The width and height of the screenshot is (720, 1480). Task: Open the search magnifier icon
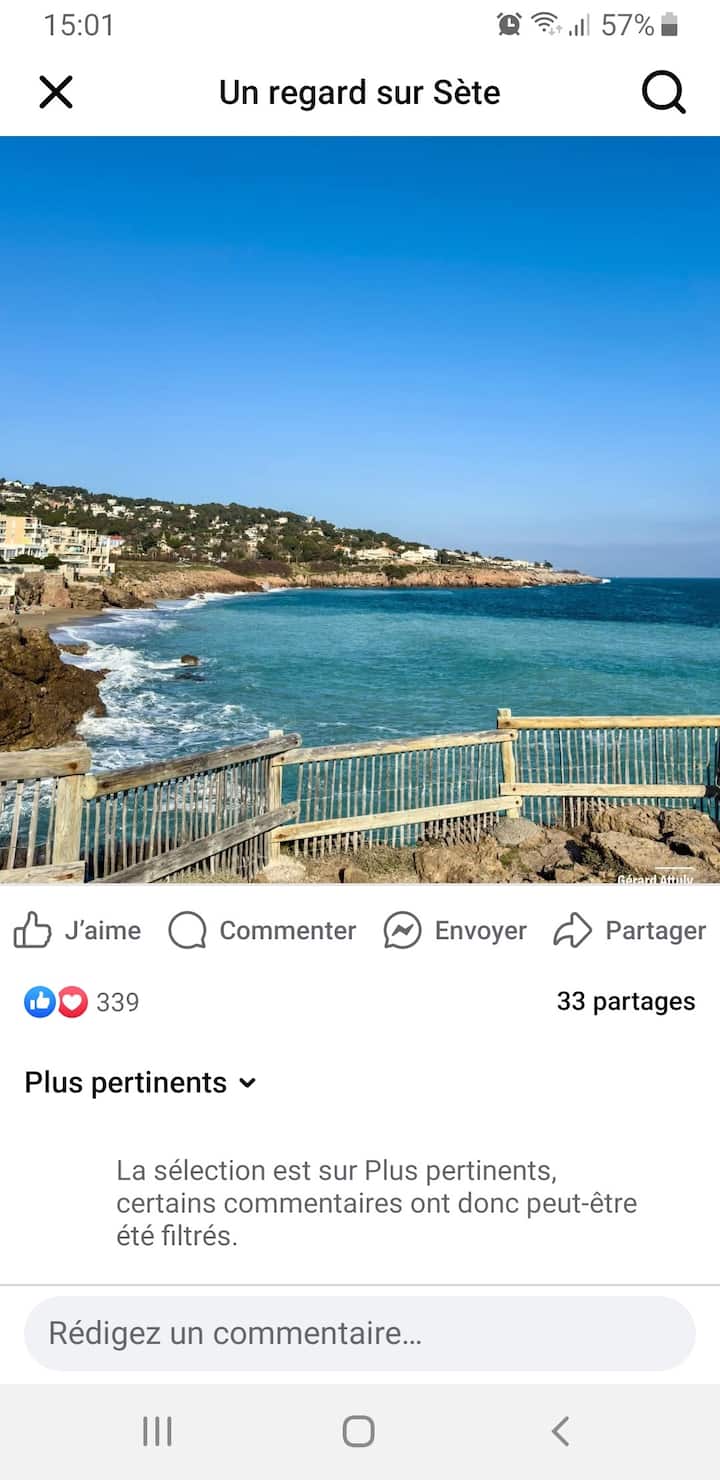[x=663, y=93]
